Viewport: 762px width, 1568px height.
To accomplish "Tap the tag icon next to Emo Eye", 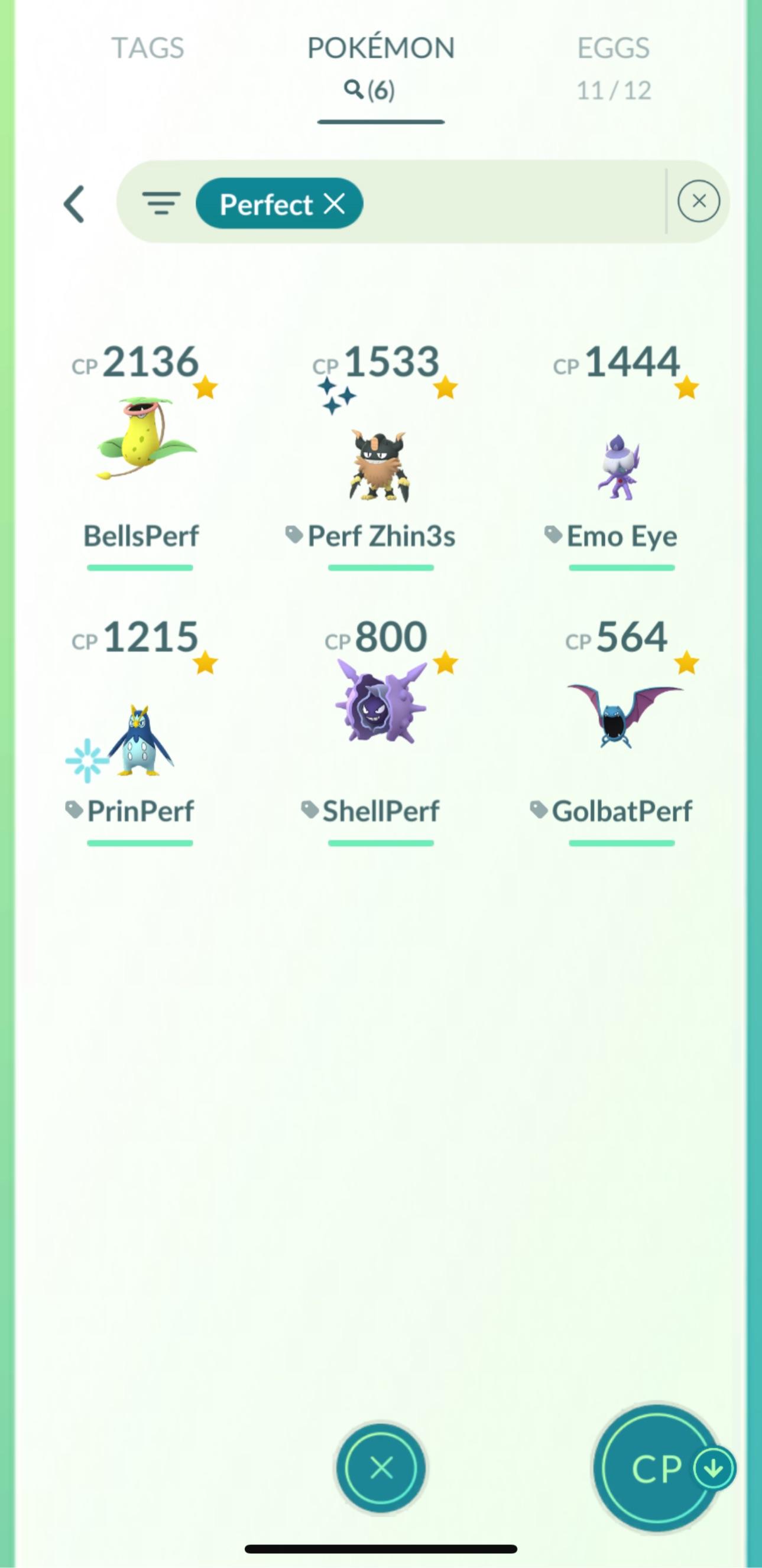I will tap(553, 536).
